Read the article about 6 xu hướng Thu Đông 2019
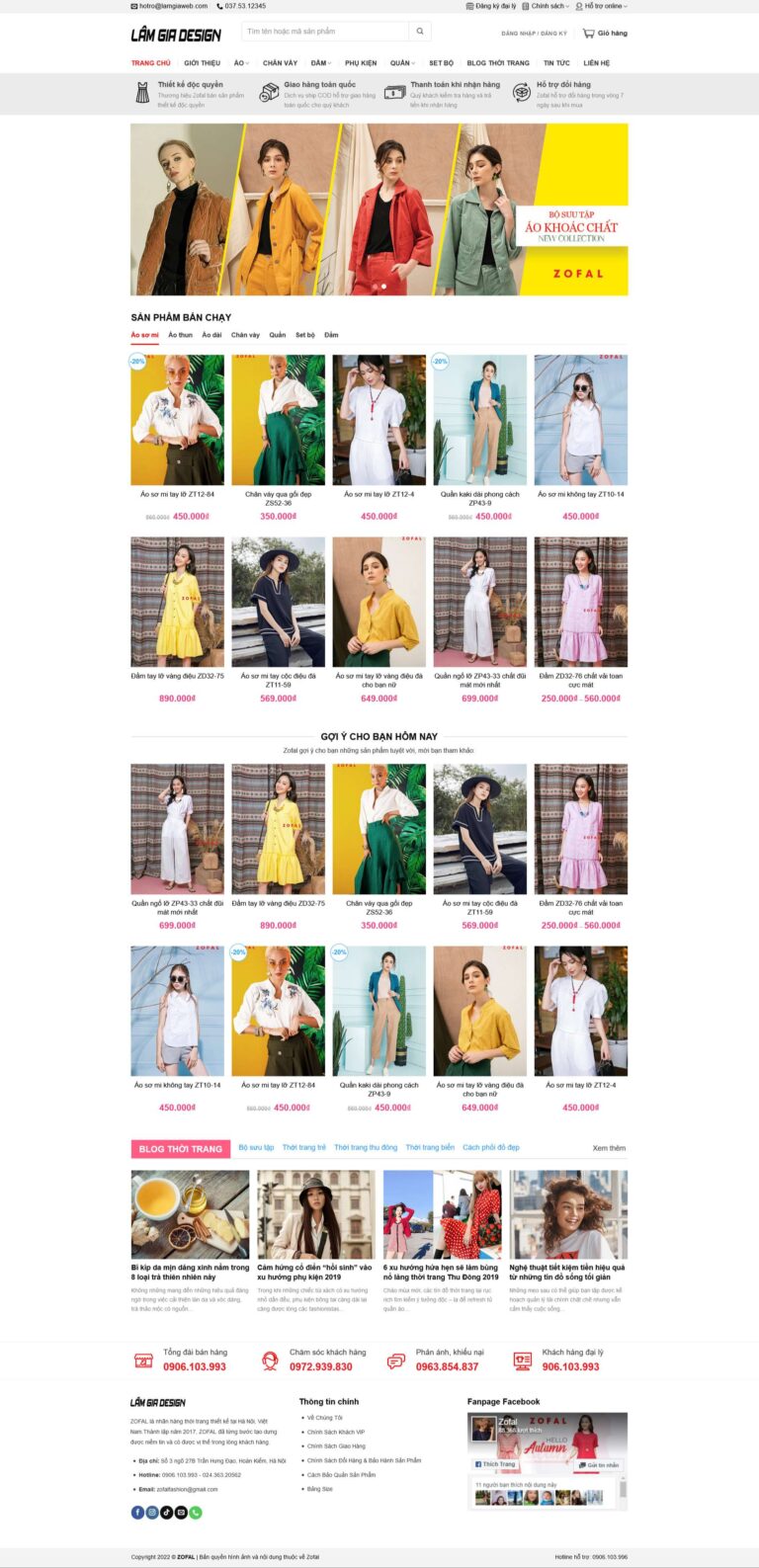Image resolution: width=759 pixels, height=1568 pixels. [441, 1272]
